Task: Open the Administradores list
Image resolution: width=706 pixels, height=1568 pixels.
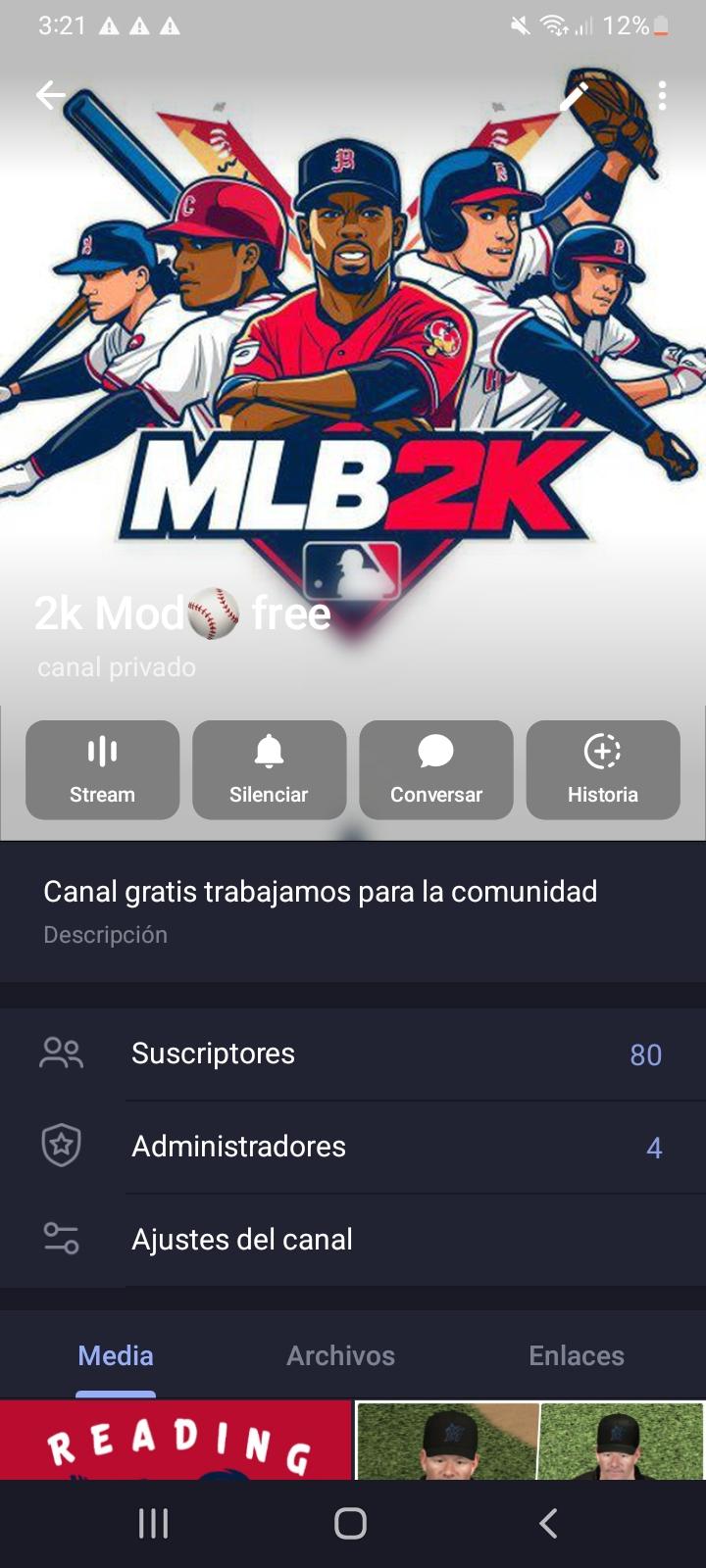Action: point(353,1147)
